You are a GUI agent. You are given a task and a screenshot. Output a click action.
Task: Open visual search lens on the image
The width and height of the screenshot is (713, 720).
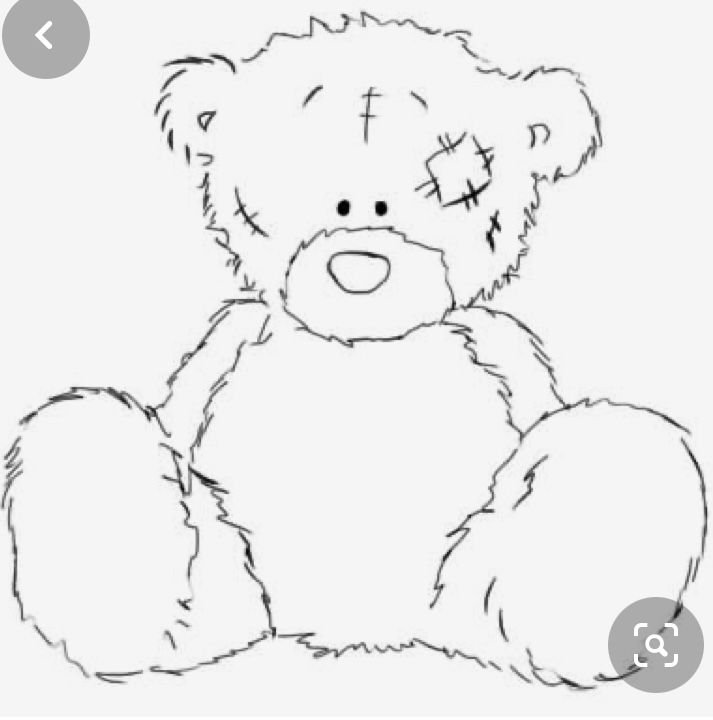pyautogui.click(x=656, y=645)
